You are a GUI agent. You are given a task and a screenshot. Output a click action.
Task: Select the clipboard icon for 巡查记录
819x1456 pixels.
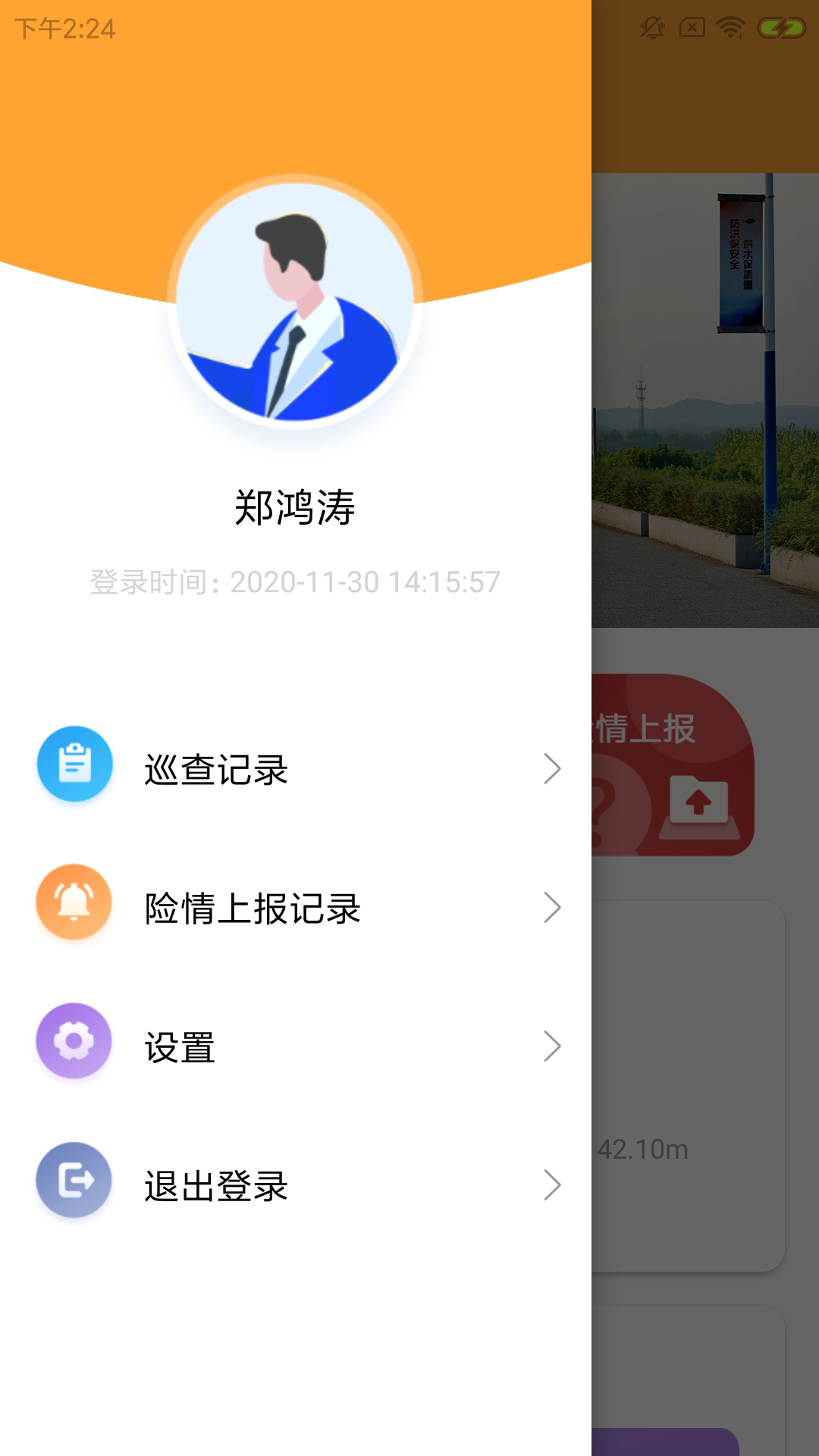[74, 764]
